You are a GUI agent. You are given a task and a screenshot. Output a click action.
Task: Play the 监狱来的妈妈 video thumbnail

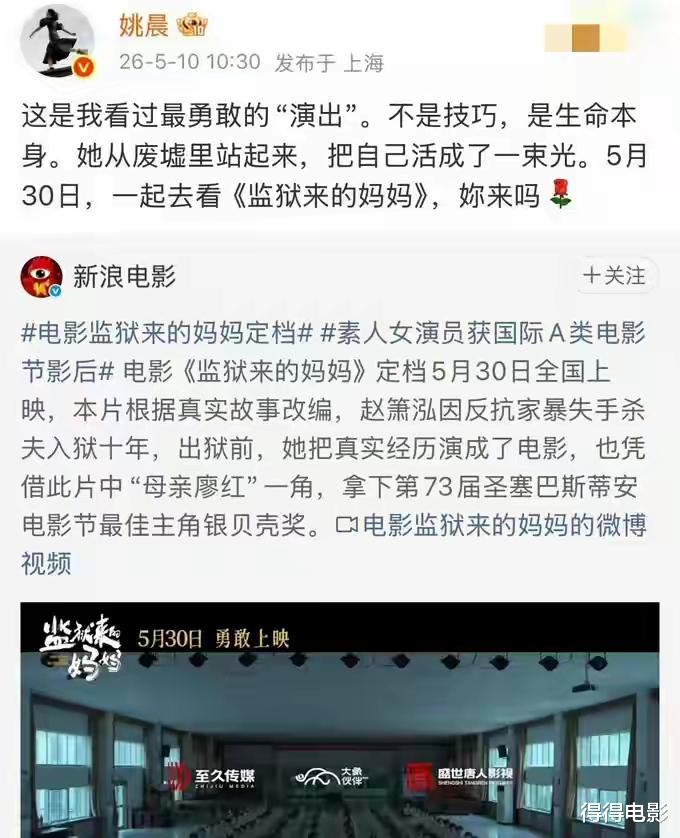pyautogui.click(x=340, y=720)
